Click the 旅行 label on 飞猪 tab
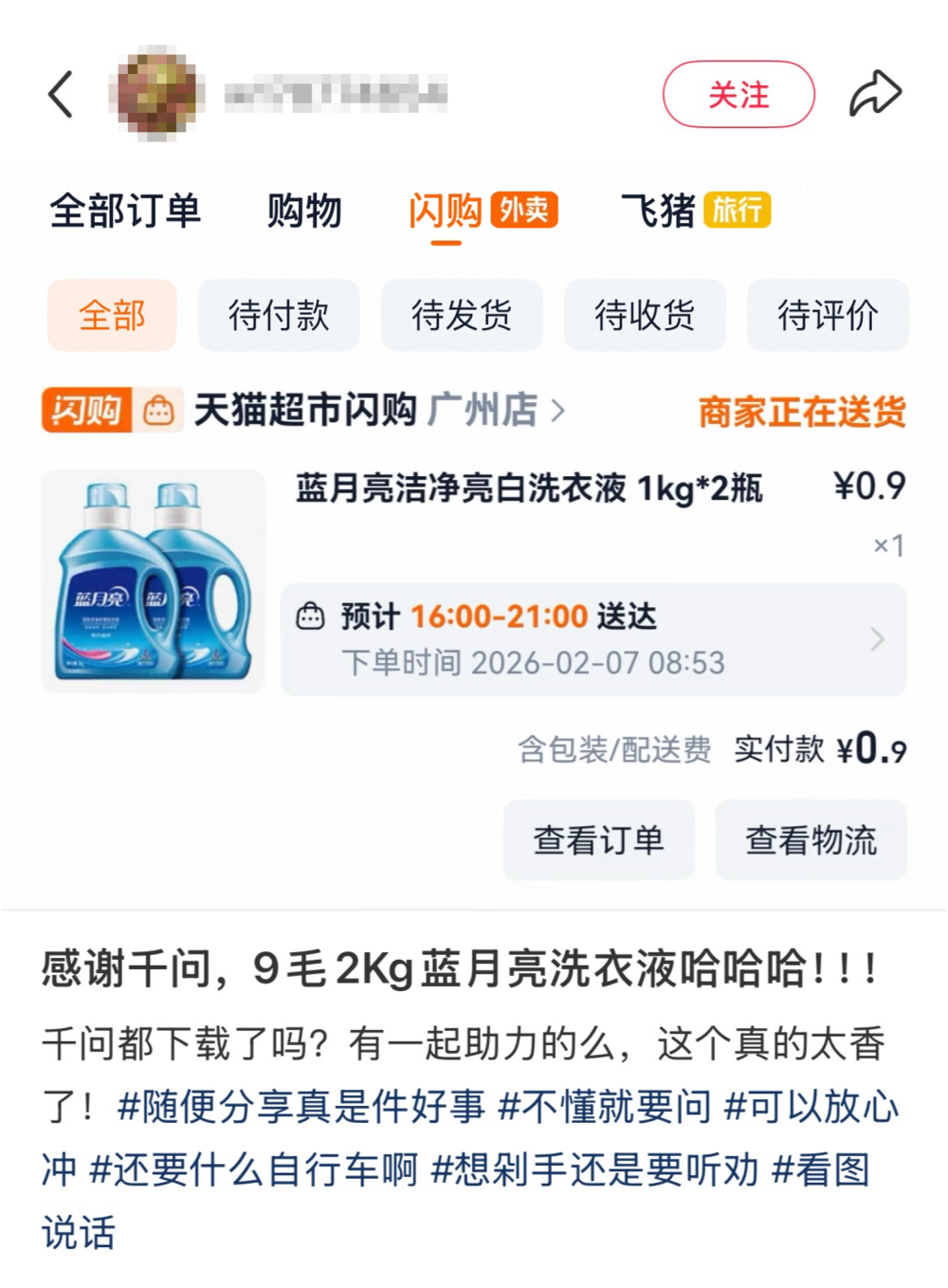 point(738,211)
